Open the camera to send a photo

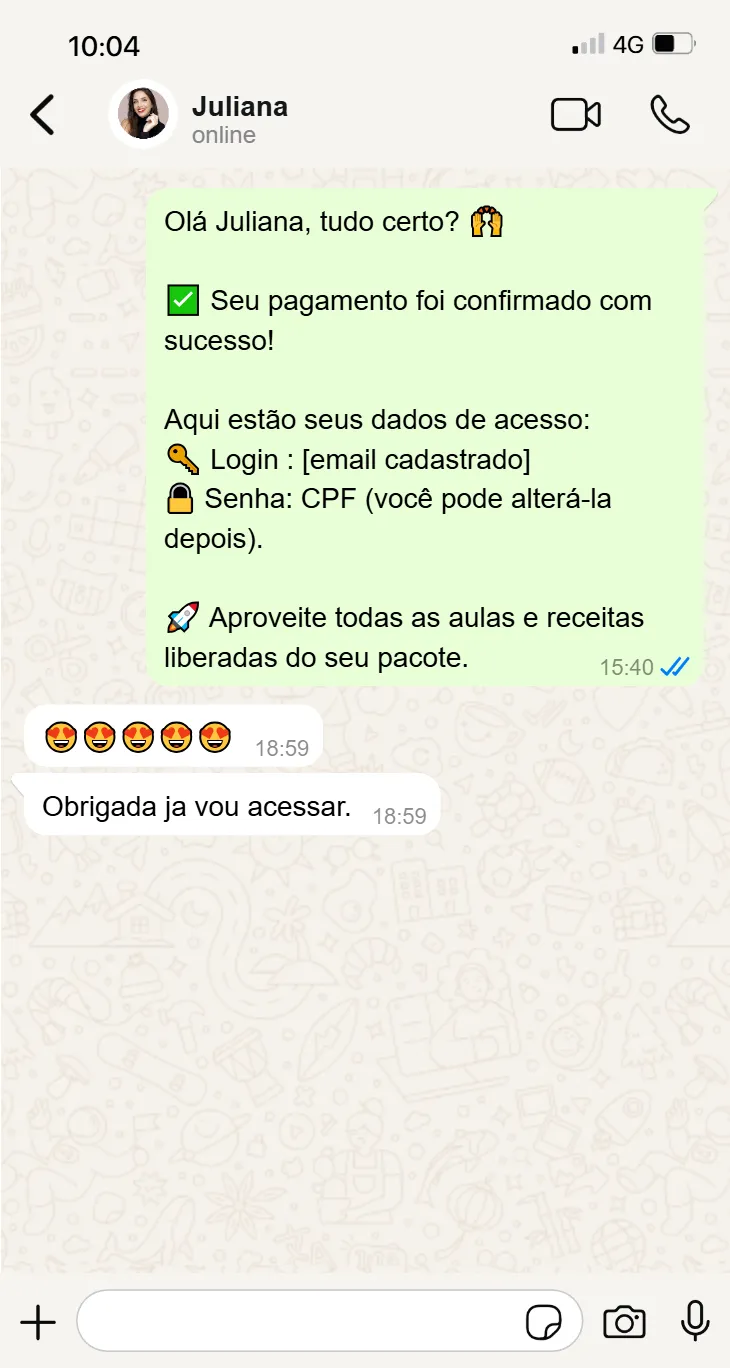pos(624,1320)
